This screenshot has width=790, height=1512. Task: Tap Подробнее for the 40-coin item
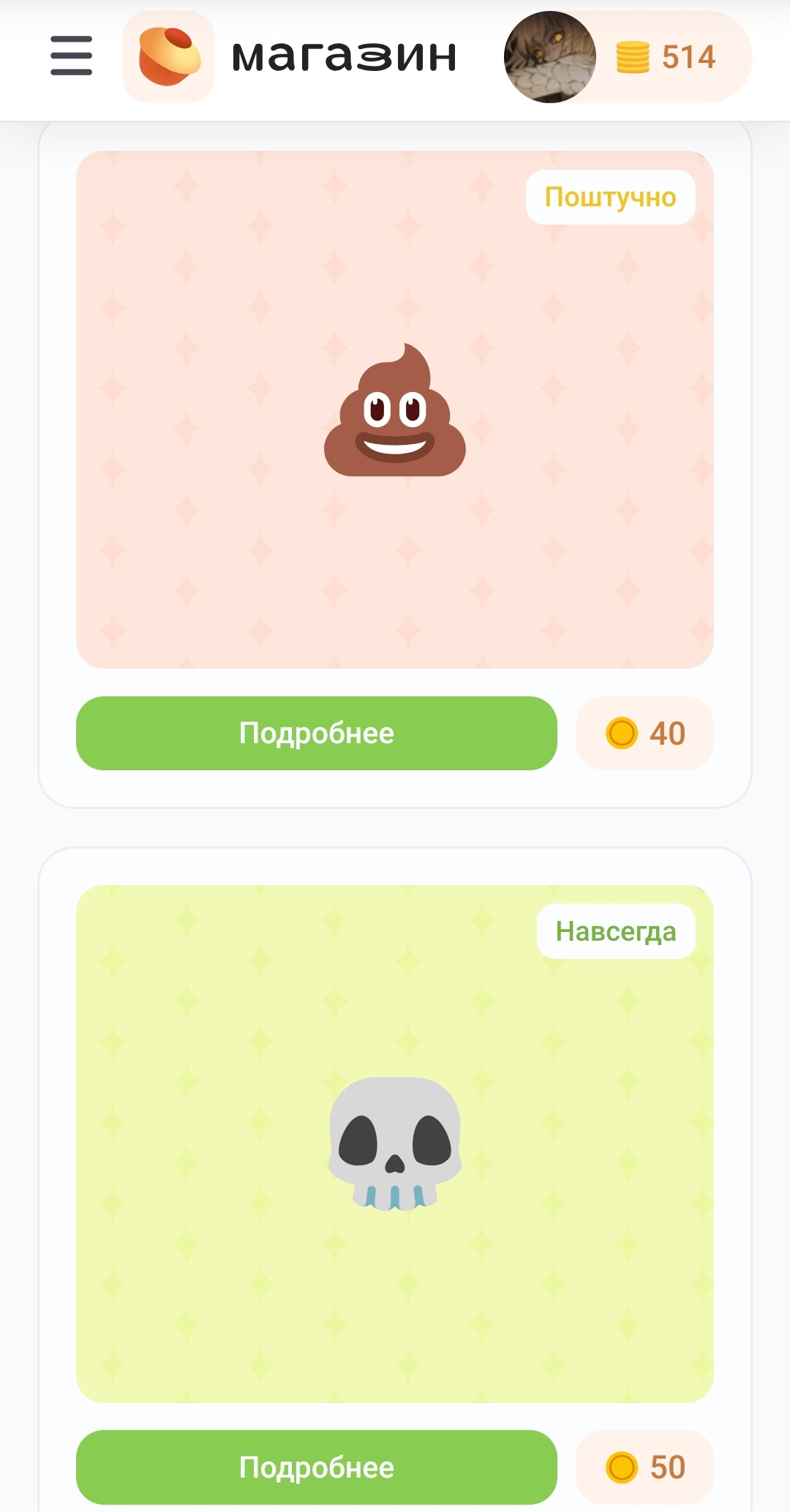pos(316,733)
